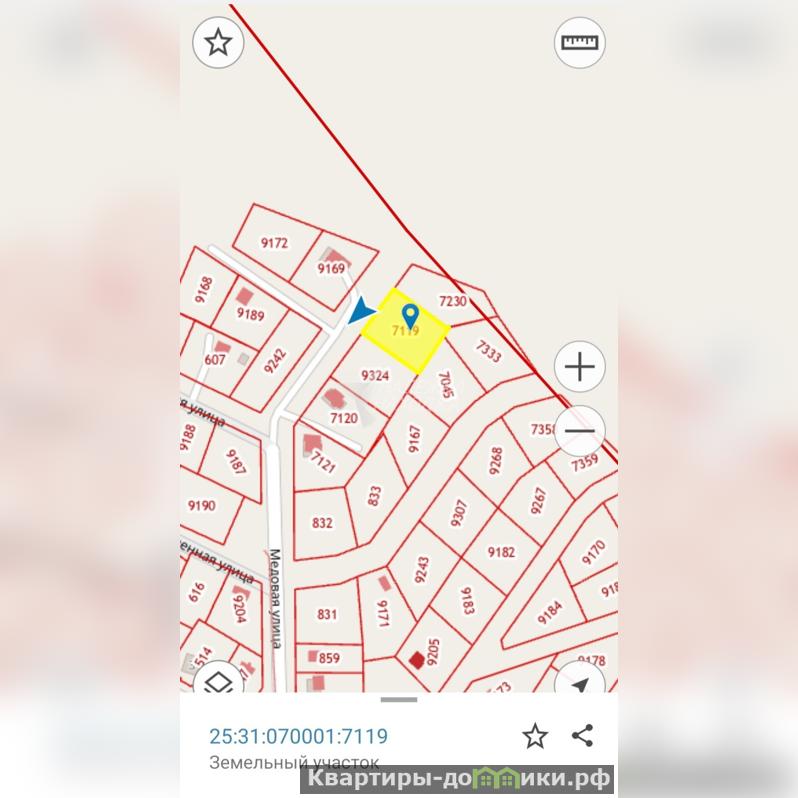Open details for 25:31:070001:7119

(298, 737)
